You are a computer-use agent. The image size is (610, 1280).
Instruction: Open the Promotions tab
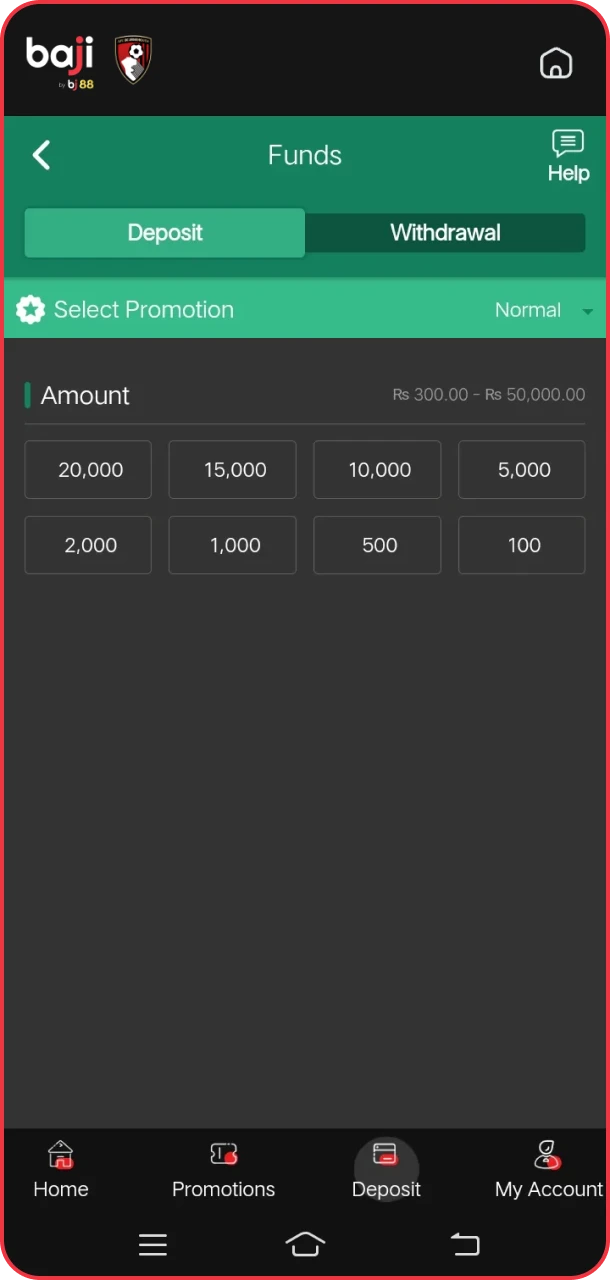click(223, 1170)
